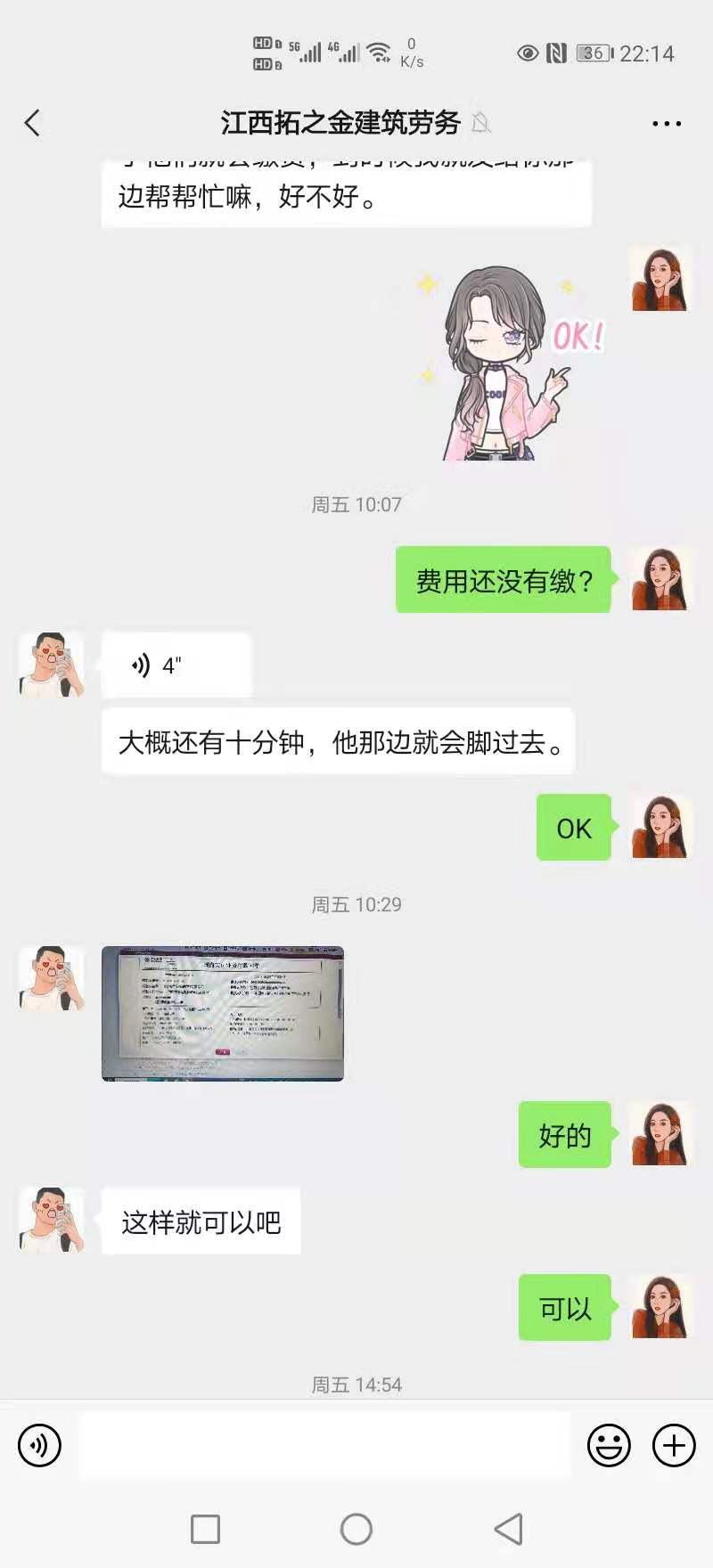Viewport: 713px width, 1568px height.
Task: Go back to the chat list
Action: click(x=33, y=123)
